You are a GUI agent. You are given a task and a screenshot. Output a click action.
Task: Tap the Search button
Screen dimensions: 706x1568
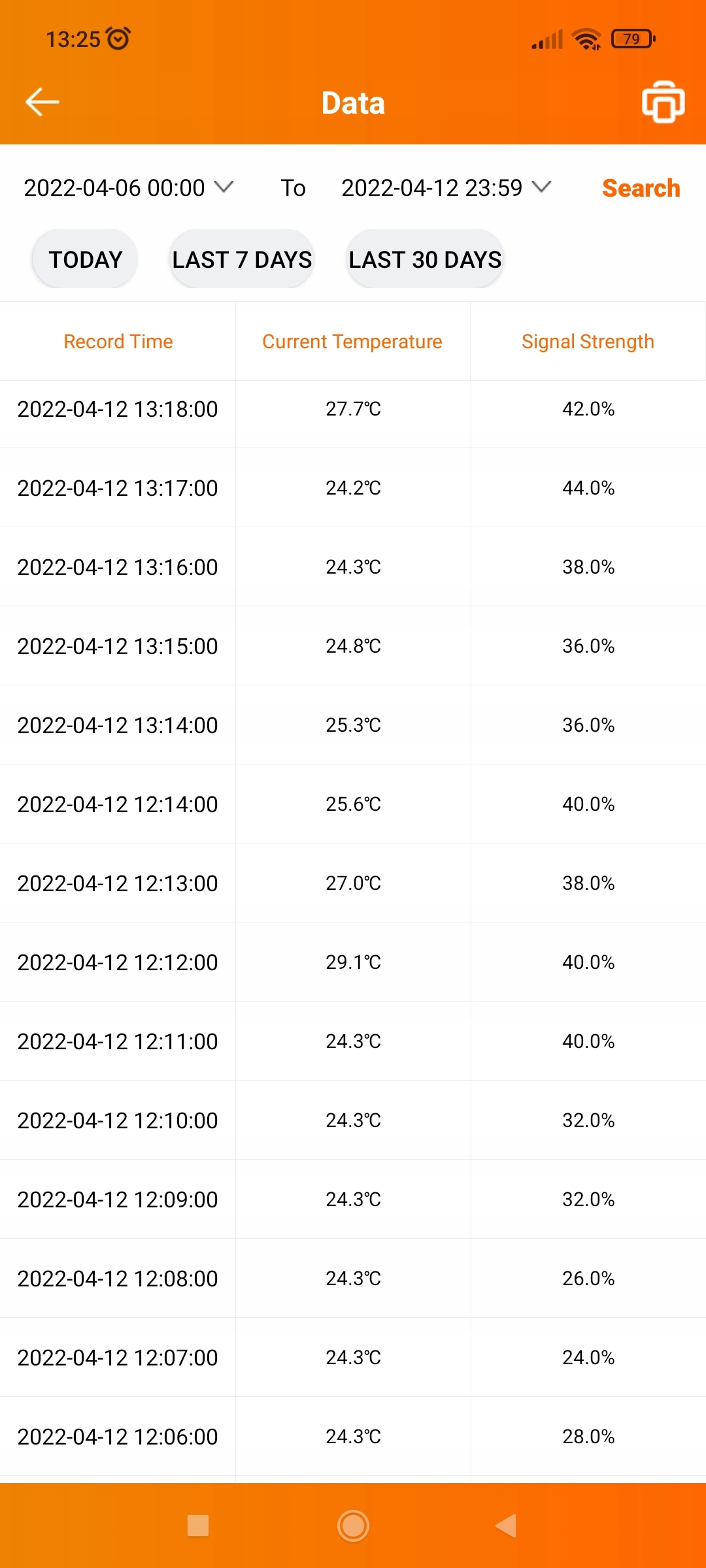click(641, 188)
